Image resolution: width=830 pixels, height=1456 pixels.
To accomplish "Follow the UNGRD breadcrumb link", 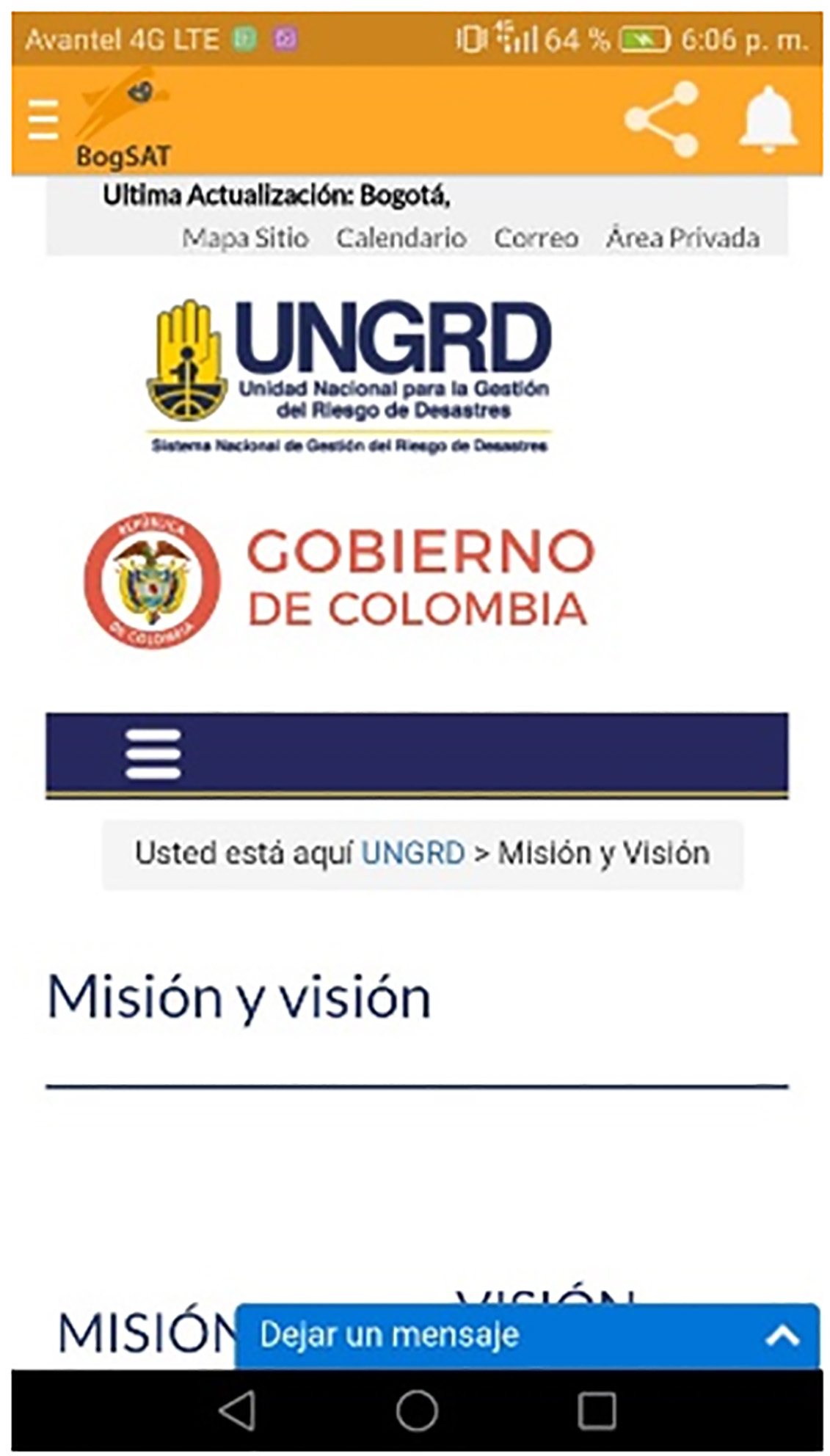I will 413,853.
